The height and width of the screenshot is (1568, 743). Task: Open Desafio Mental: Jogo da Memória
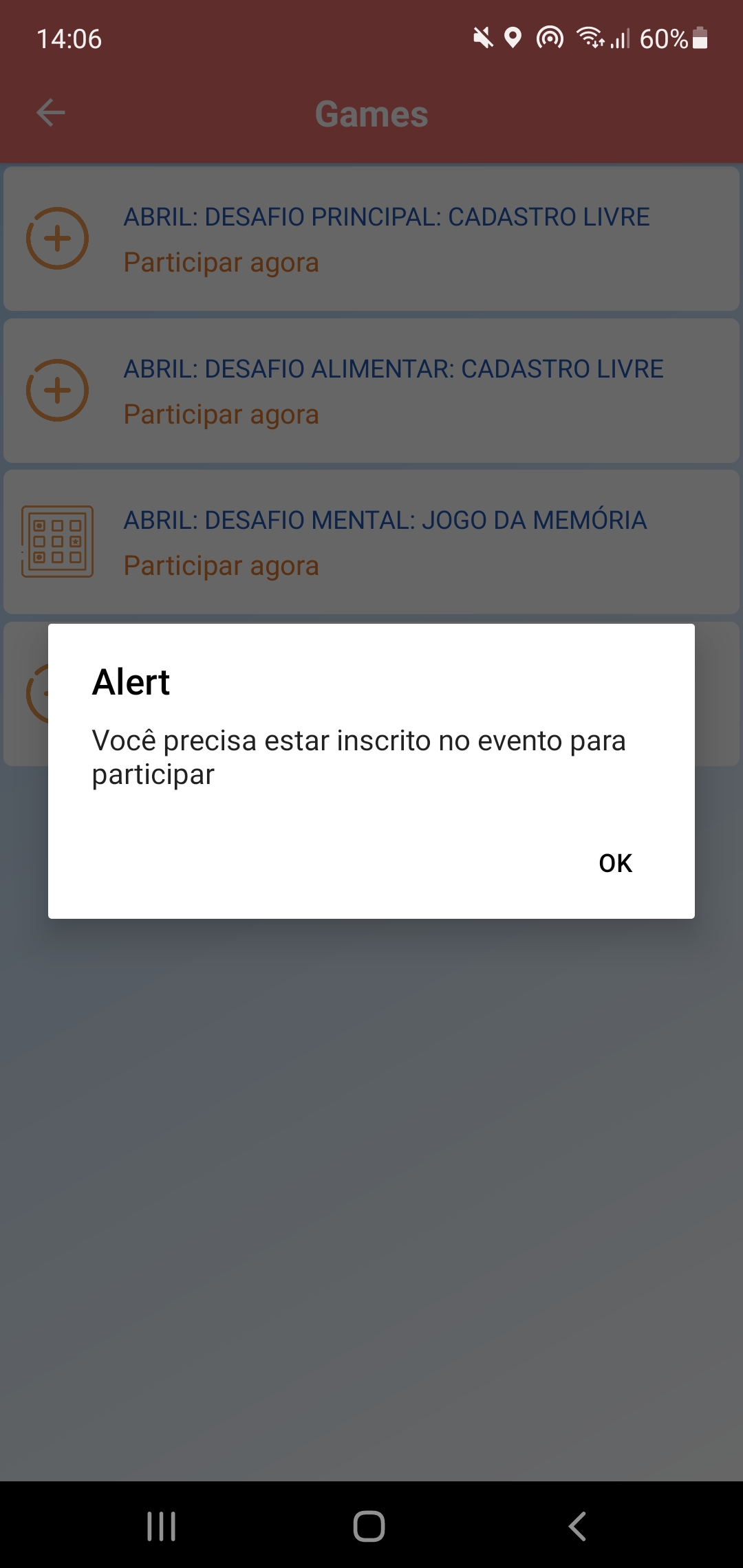tap(371, 542)
